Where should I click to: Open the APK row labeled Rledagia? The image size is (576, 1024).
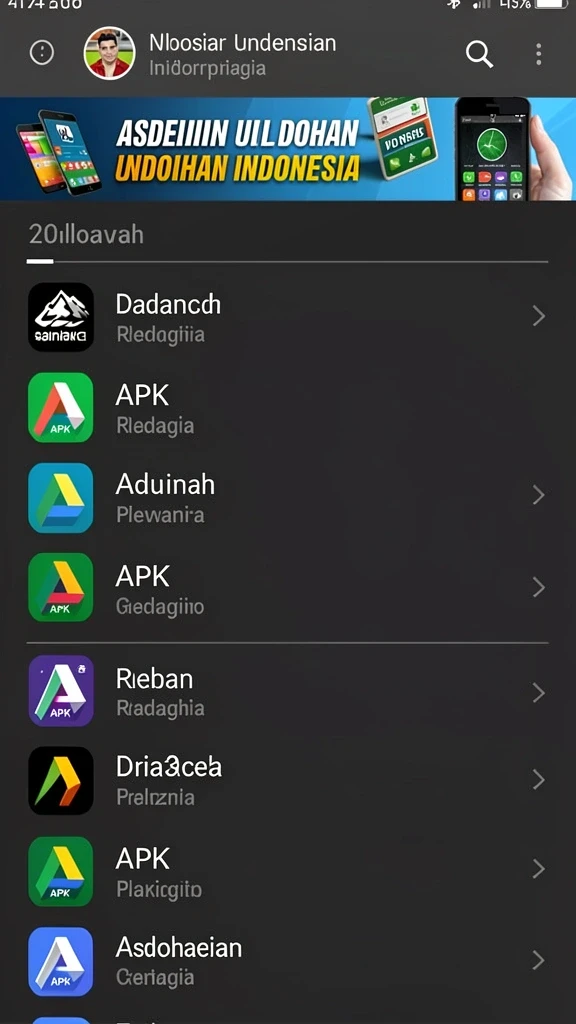[x=288, y=408]
